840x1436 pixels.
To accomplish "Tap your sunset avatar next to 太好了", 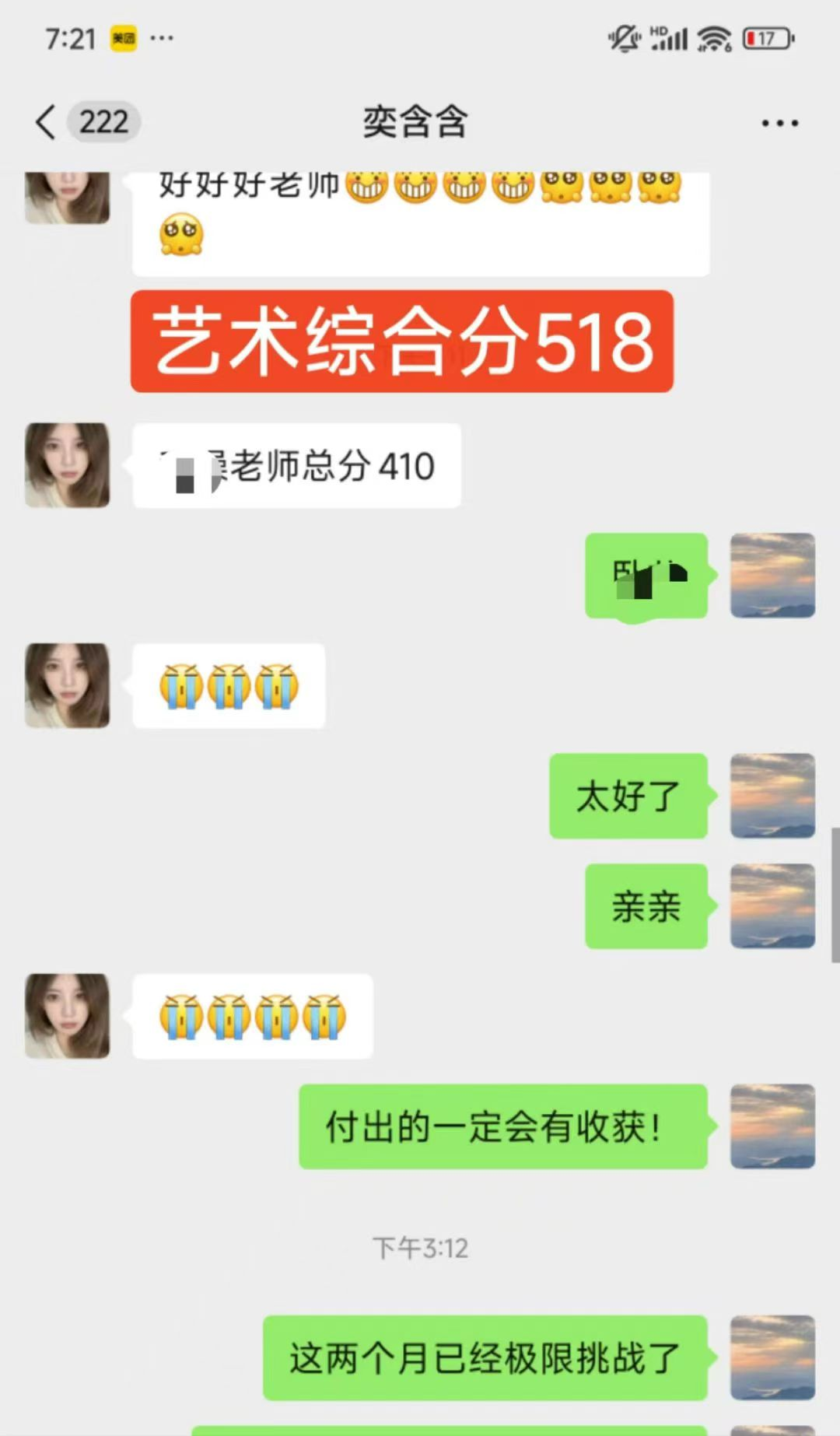I will [772, 795].
